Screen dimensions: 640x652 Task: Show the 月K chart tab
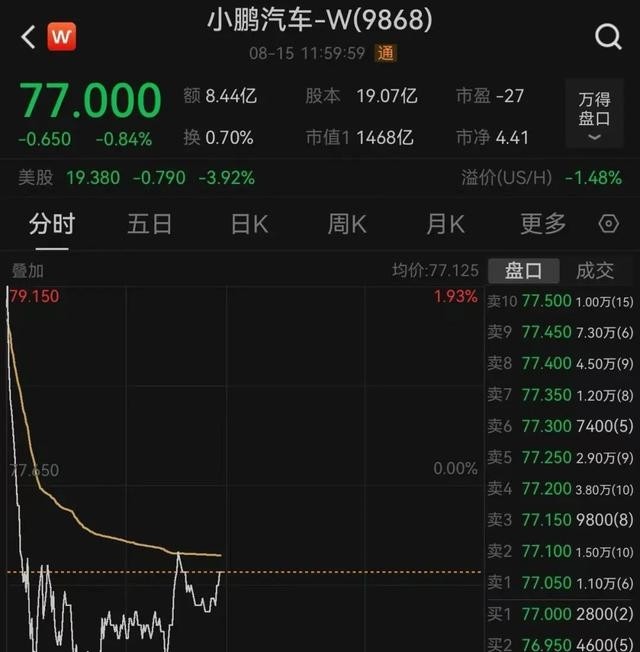[x=445, y=223]
